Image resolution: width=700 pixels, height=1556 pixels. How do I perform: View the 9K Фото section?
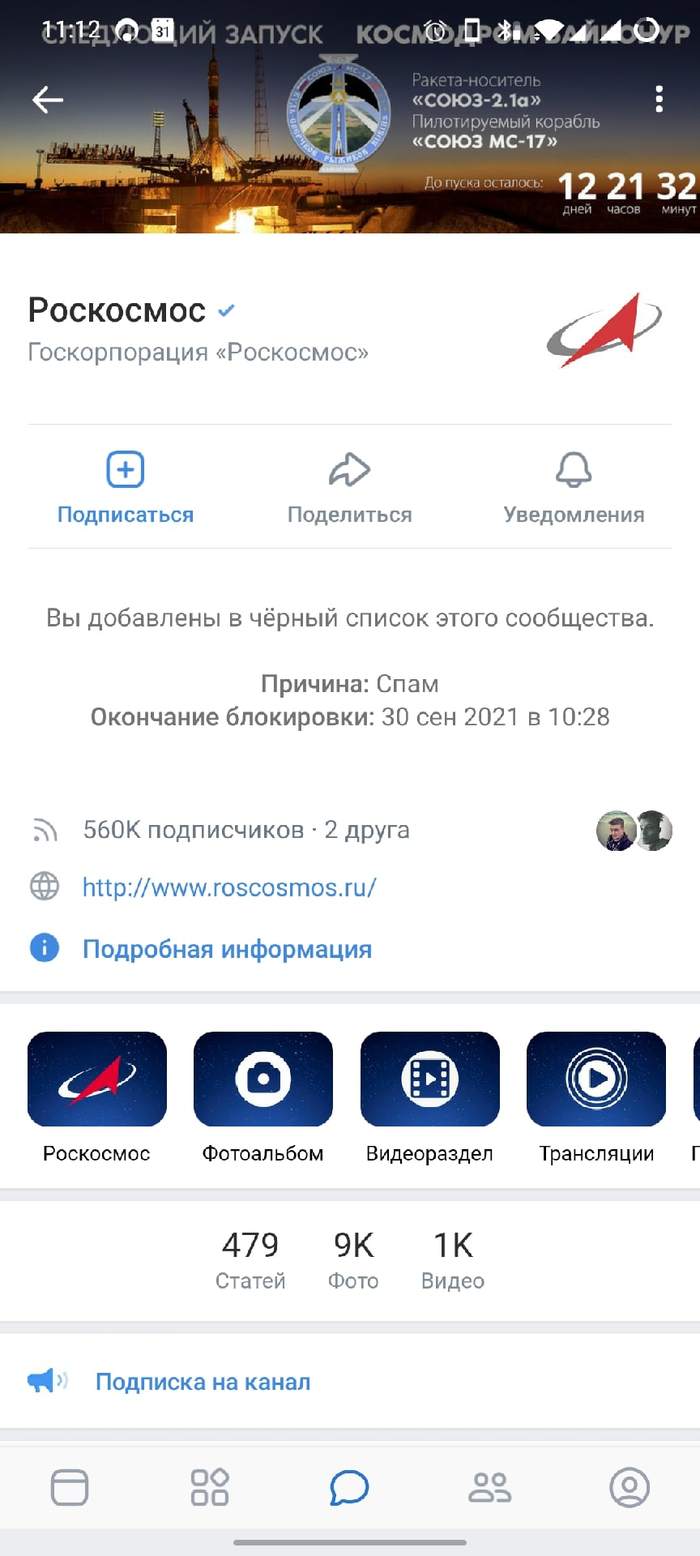coord(353,1259)
